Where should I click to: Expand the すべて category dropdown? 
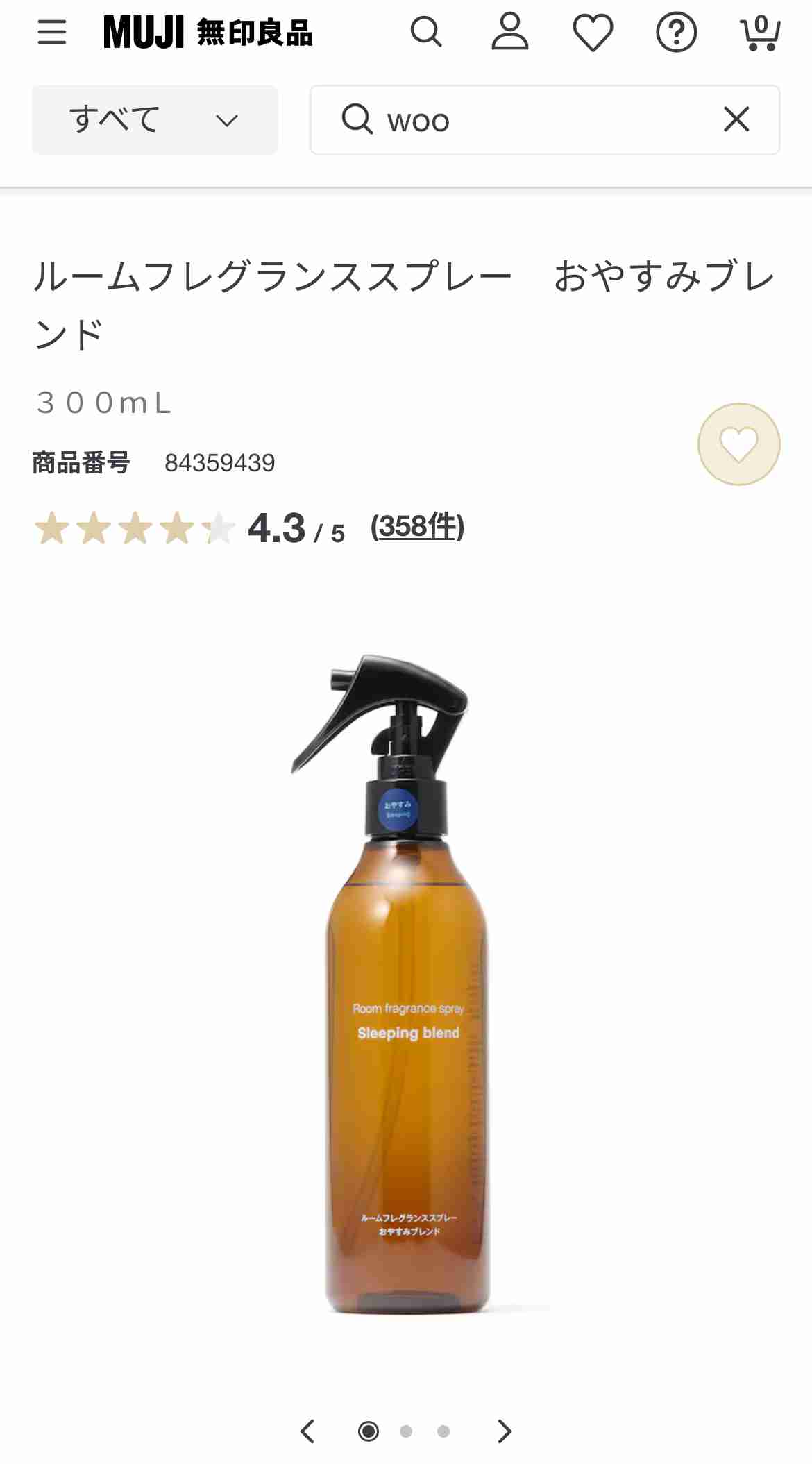pos(155,120)
